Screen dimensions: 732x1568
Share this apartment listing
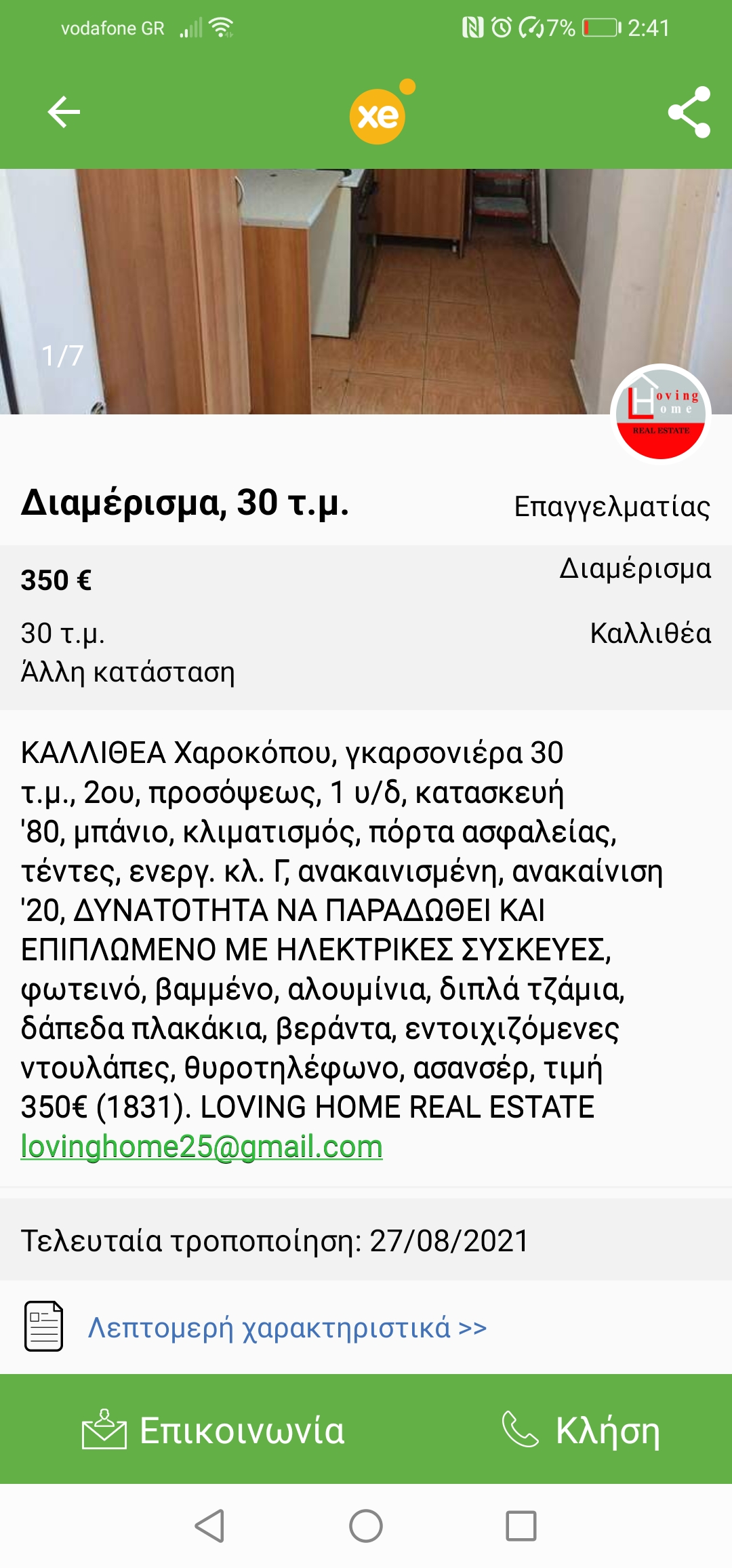[689, 112]
